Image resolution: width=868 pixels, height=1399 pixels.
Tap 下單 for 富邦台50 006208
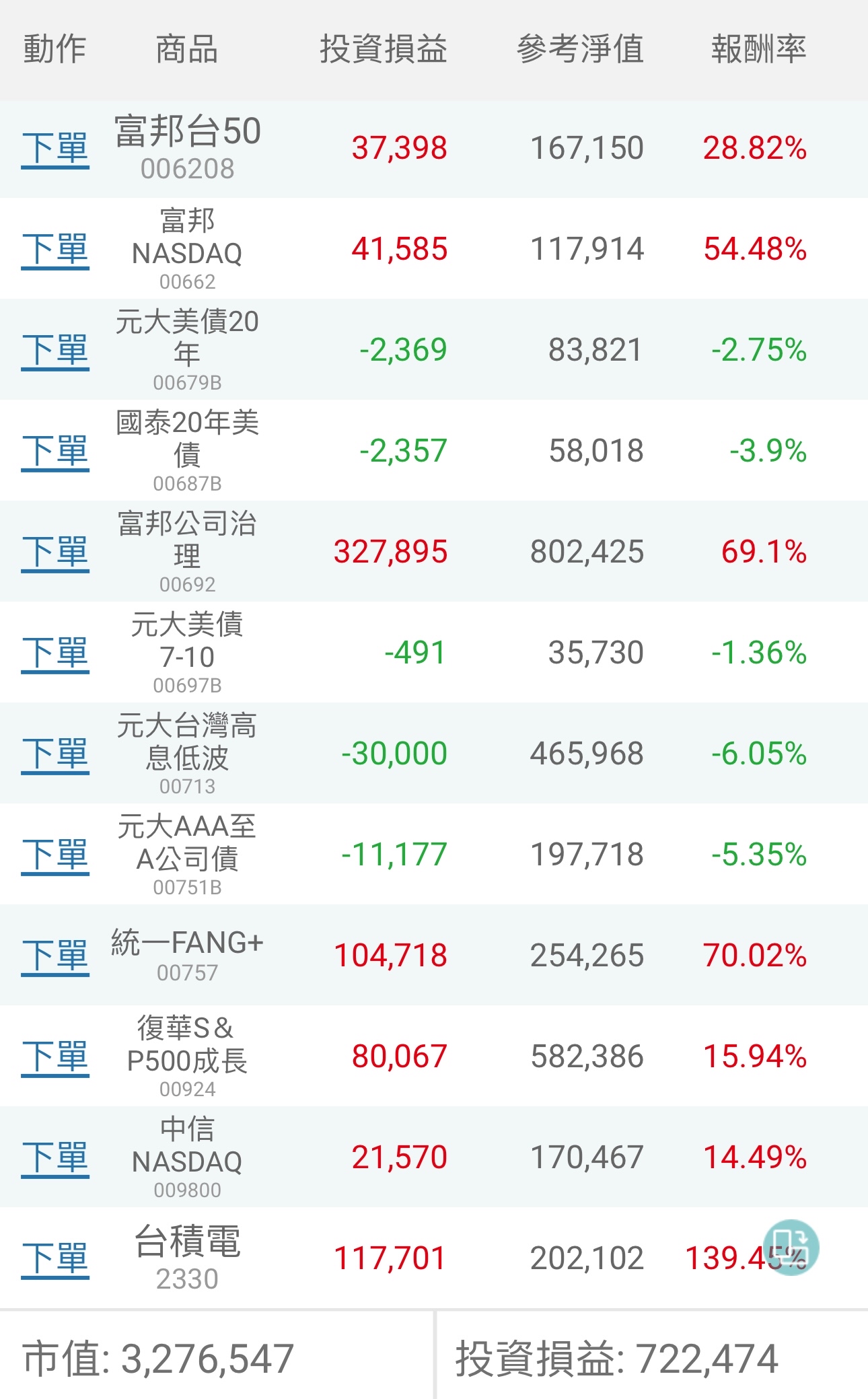55,149
